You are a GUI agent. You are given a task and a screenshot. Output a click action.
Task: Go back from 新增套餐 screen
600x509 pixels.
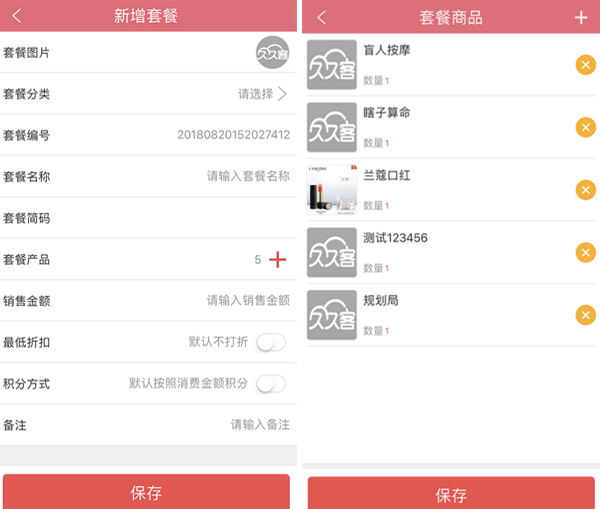coord(16,16)
